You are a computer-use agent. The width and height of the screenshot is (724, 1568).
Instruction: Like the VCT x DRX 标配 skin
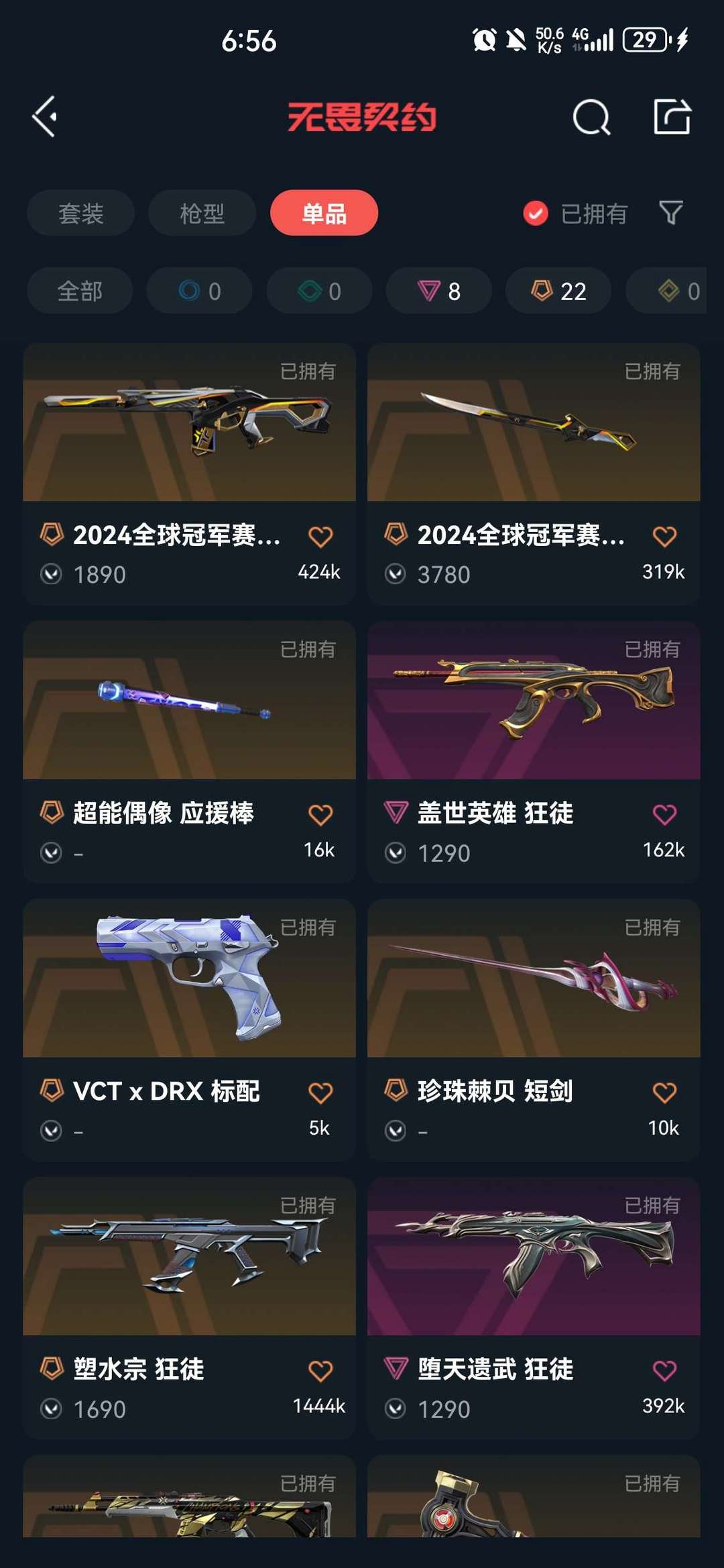pos(320,1093)
